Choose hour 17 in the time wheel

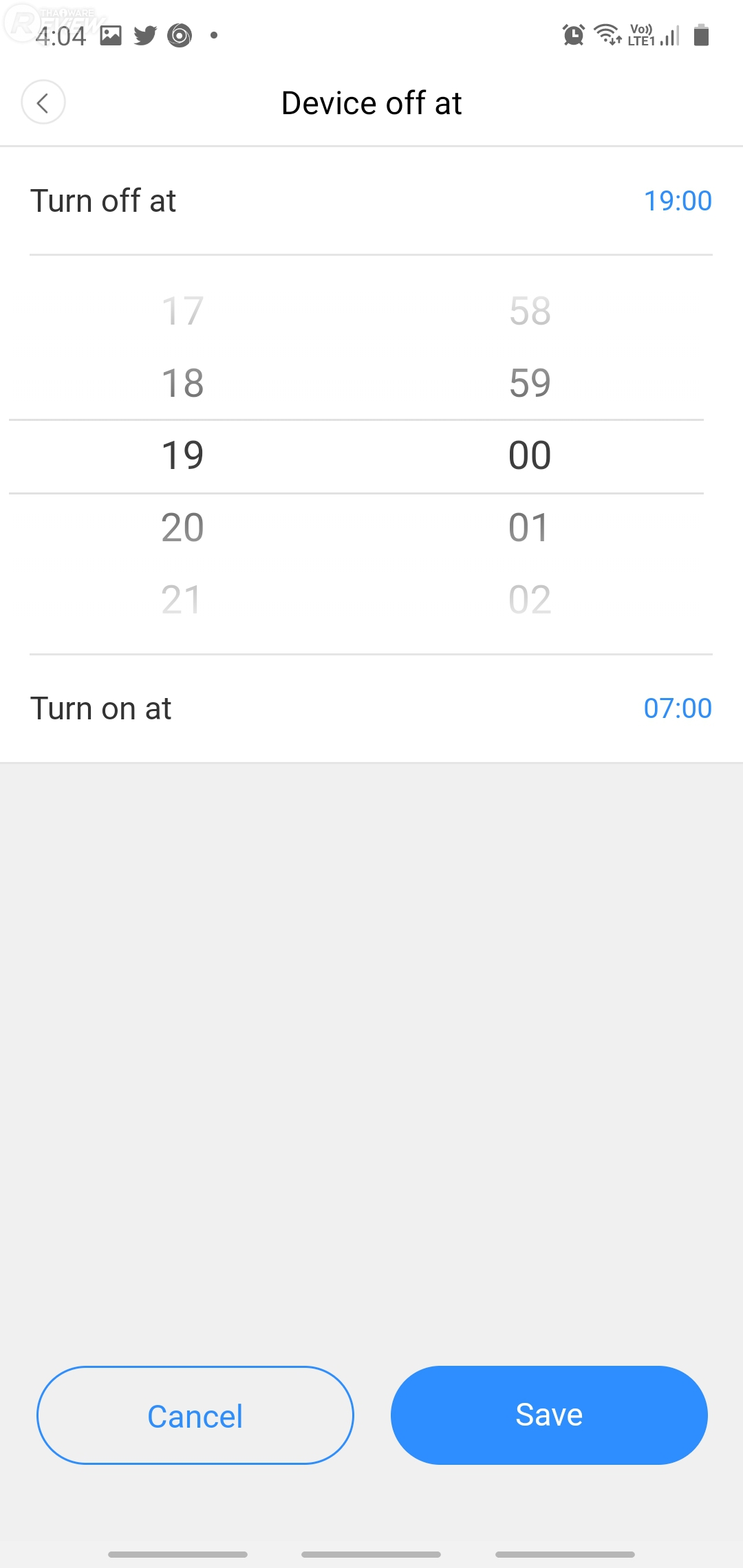click(x=182, y=311)
